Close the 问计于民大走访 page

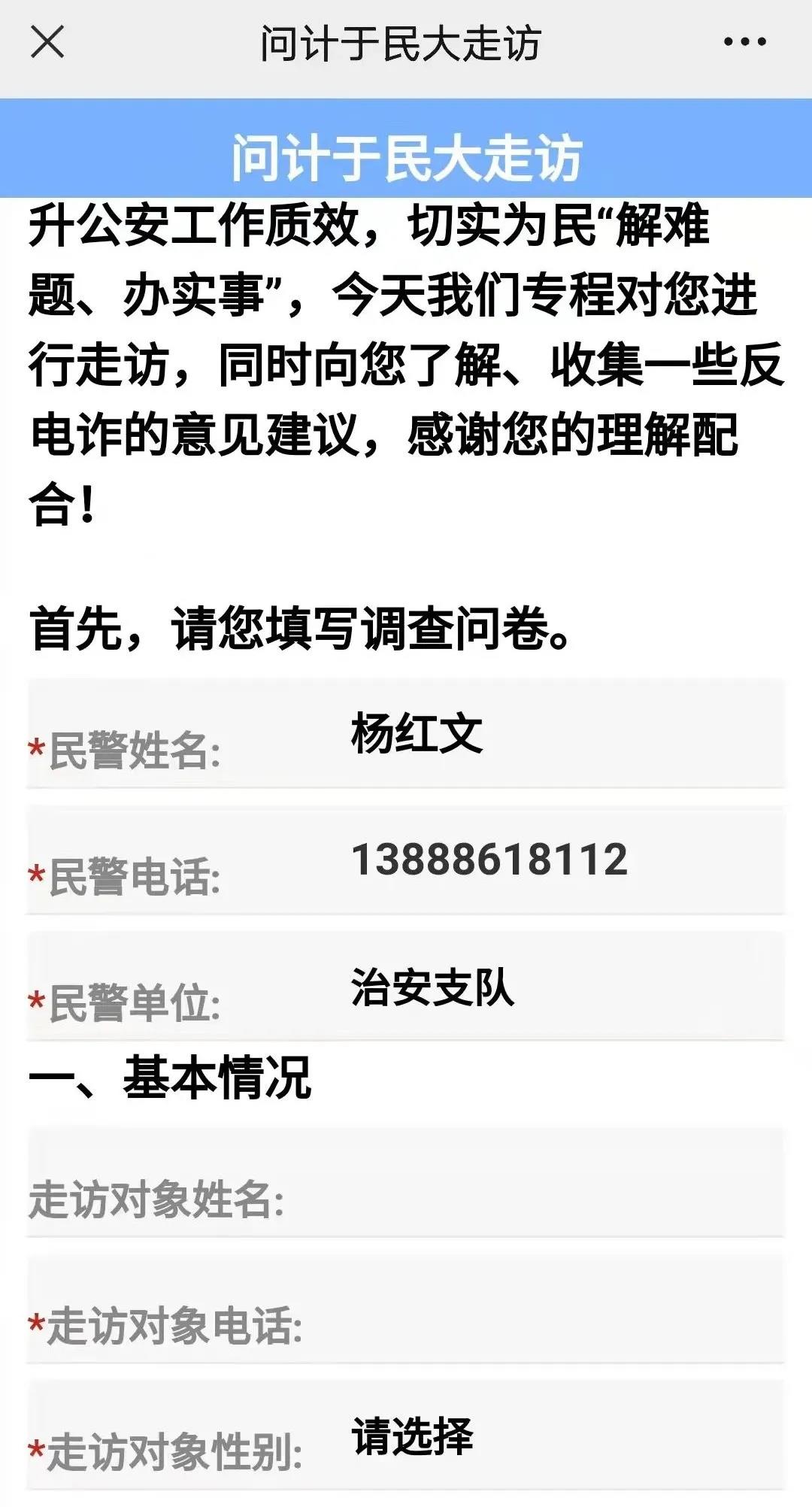(x=47, y=41)
